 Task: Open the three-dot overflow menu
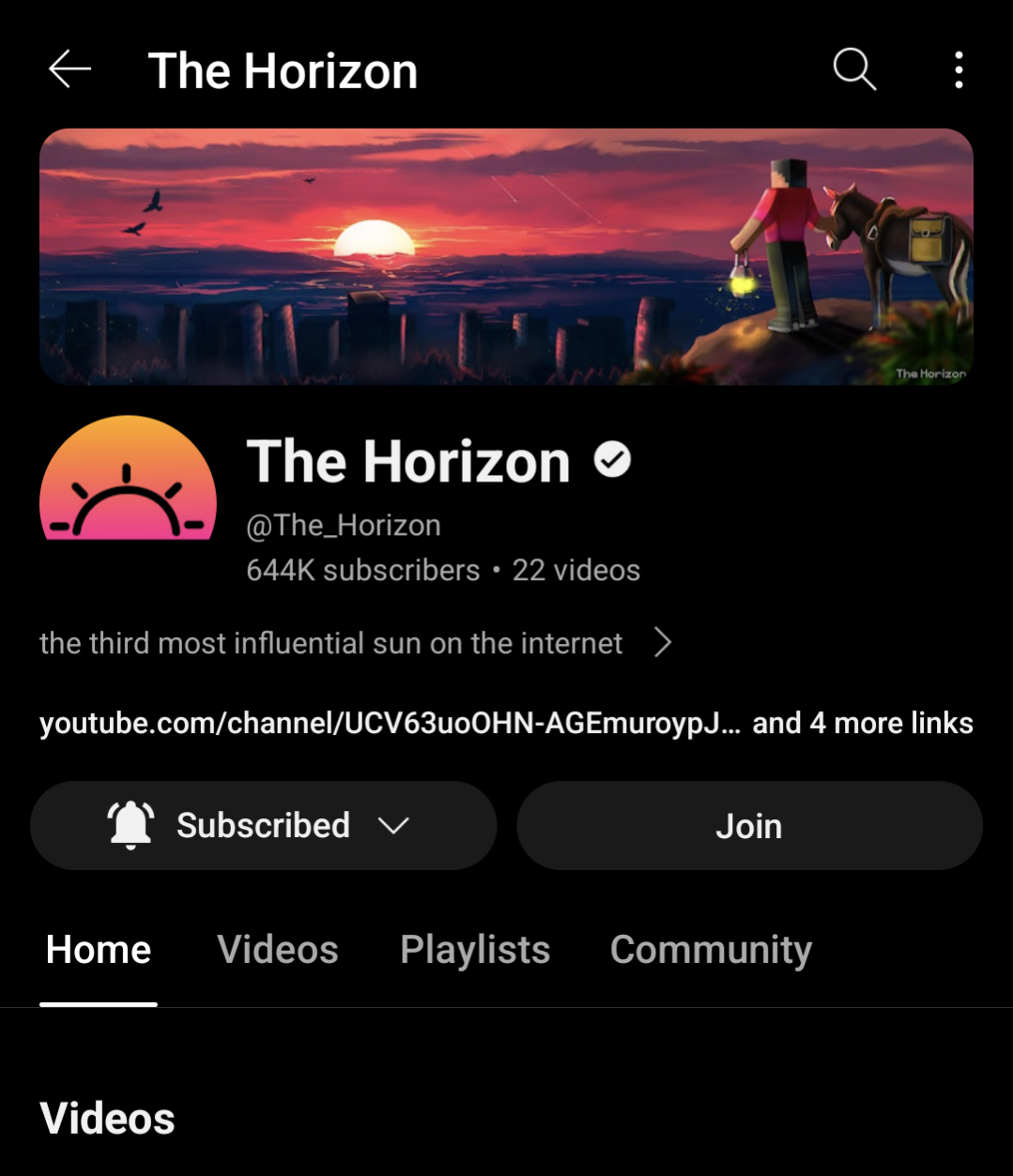click(x=958, y=69)
